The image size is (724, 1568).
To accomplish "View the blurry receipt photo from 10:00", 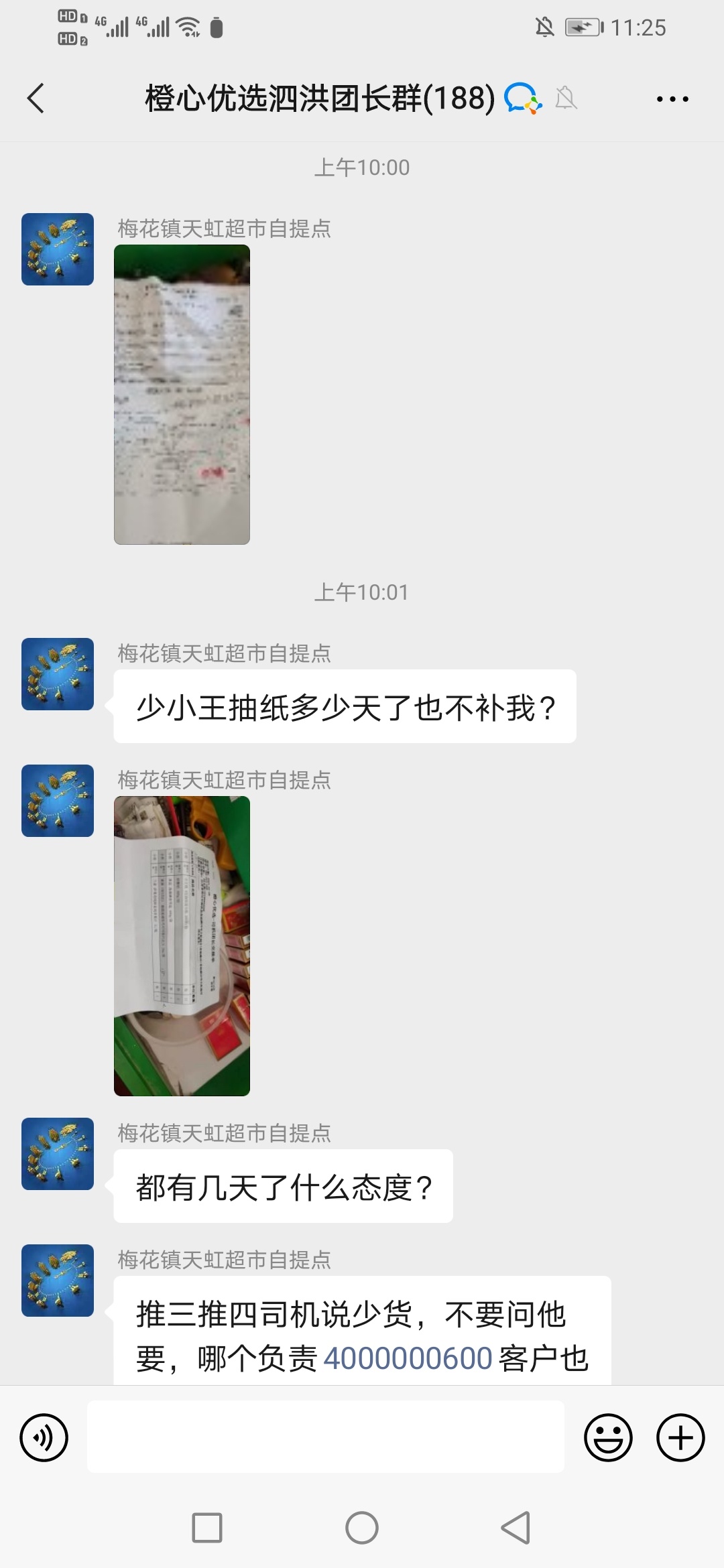I will tap(182, 394).
